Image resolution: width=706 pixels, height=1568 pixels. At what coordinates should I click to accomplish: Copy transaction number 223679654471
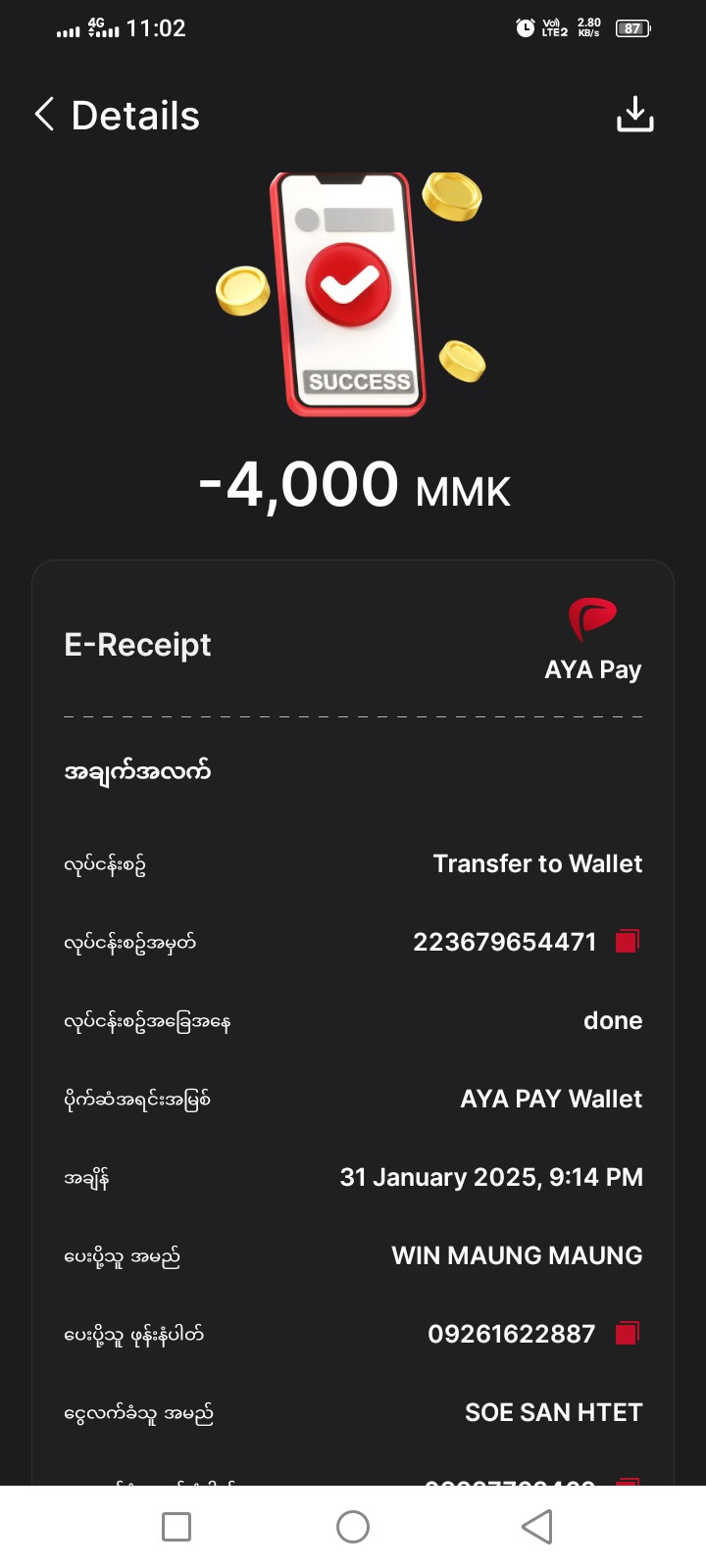tap(627, 942)
